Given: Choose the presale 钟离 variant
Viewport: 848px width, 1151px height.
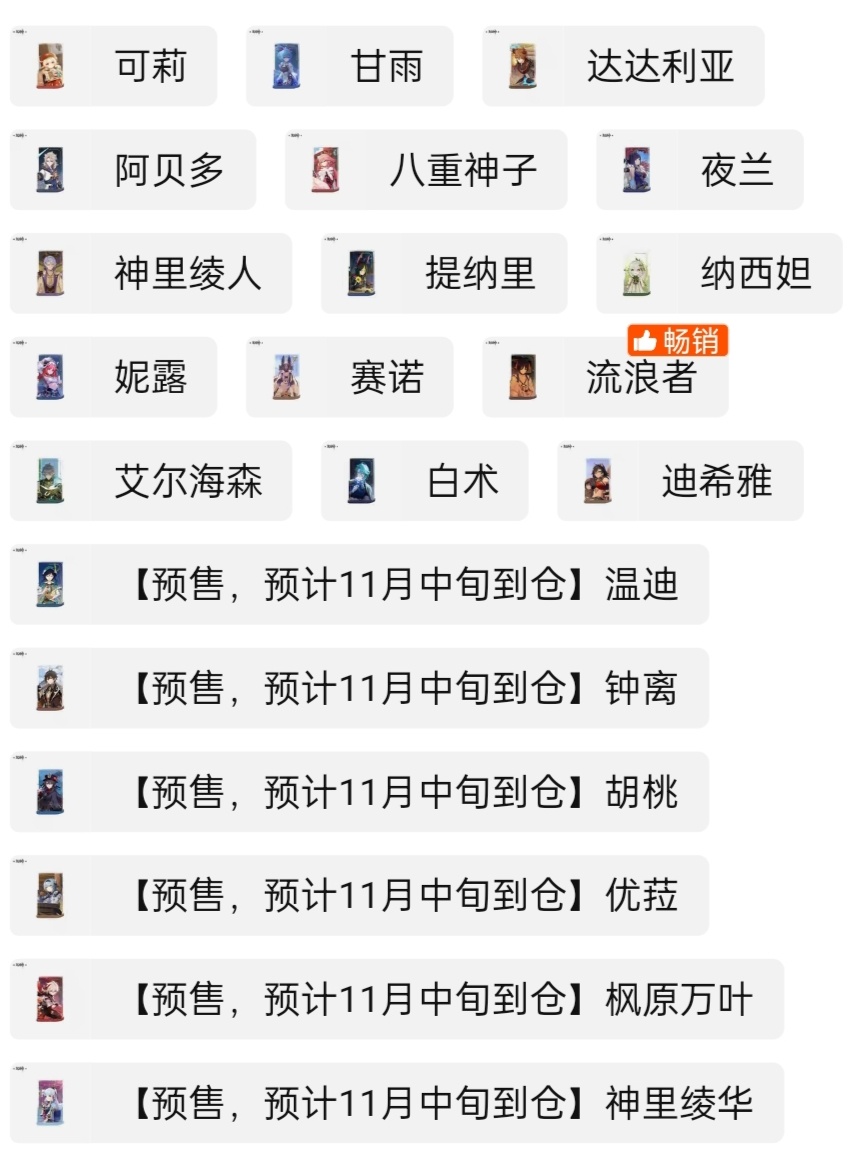Looking at the screenshot, I should [x=359, y=688].
